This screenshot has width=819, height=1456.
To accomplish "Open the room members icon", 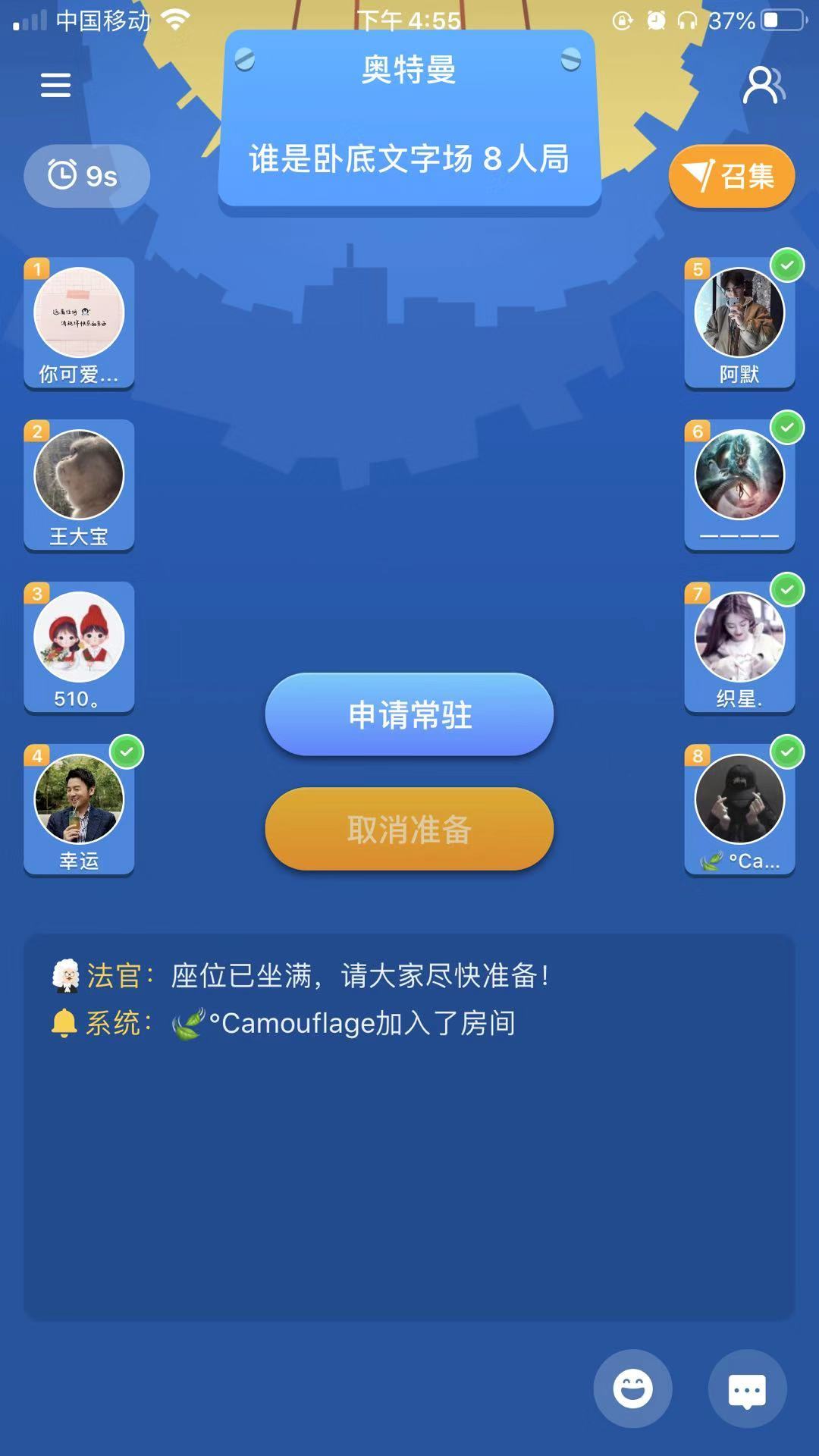I will [x=762, y=85].
